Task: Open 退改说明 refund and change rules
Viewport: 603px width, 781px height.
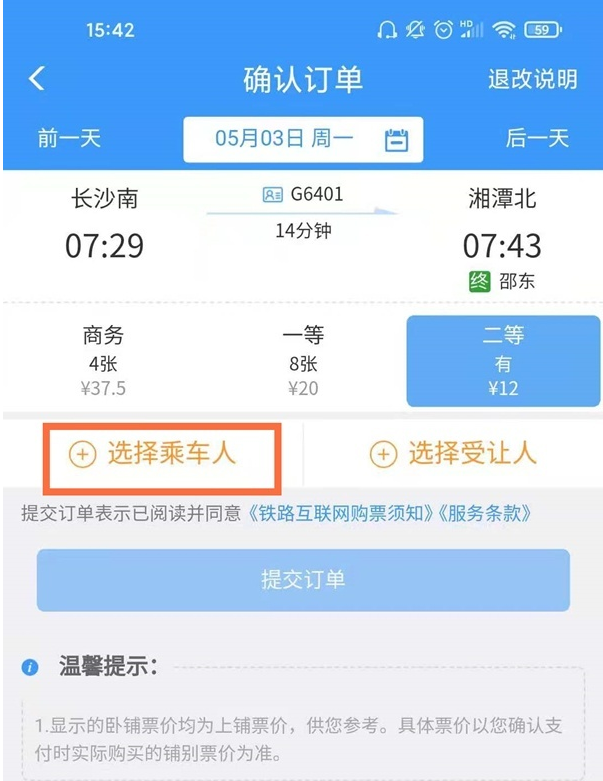Action: (532, 80)
